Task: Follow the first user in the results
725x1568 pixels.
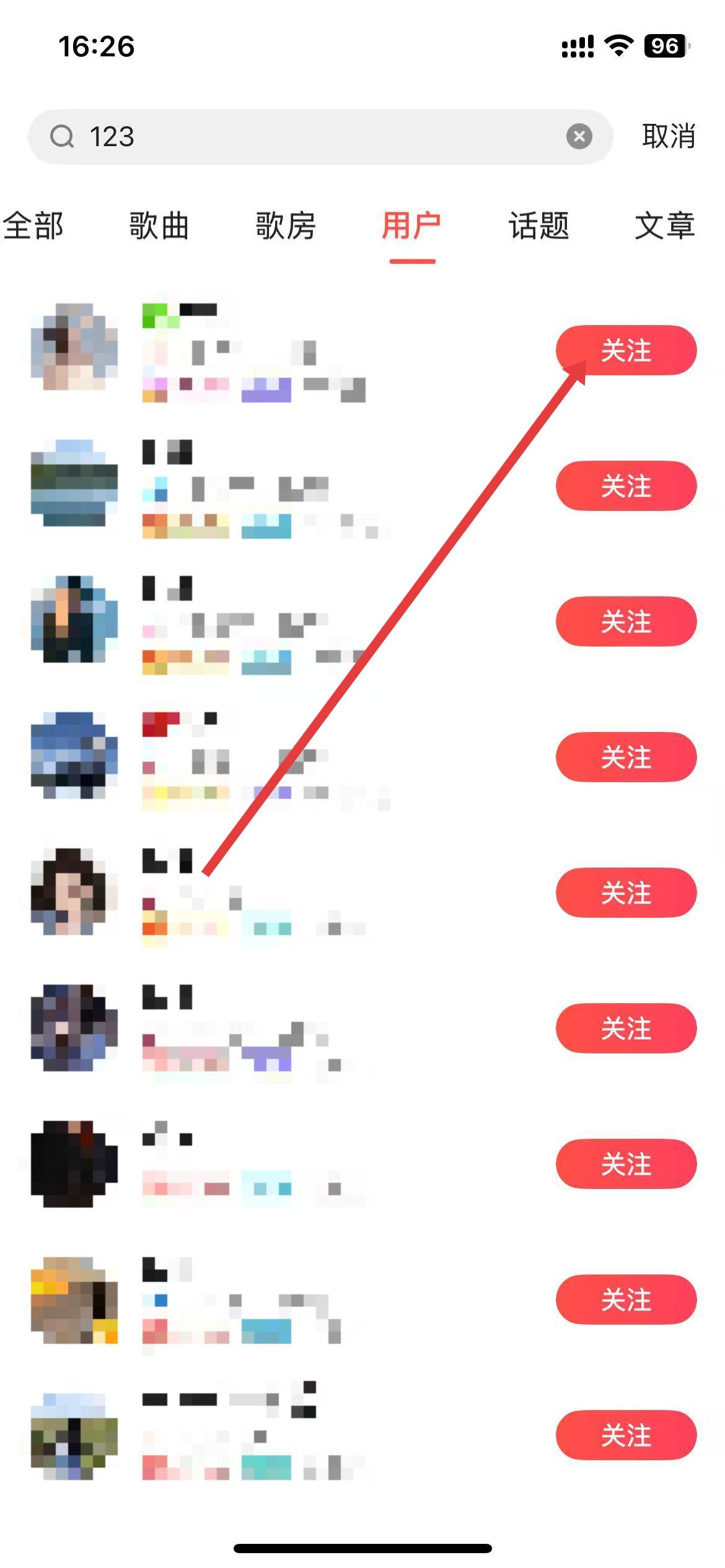Action: click(626, 351)
